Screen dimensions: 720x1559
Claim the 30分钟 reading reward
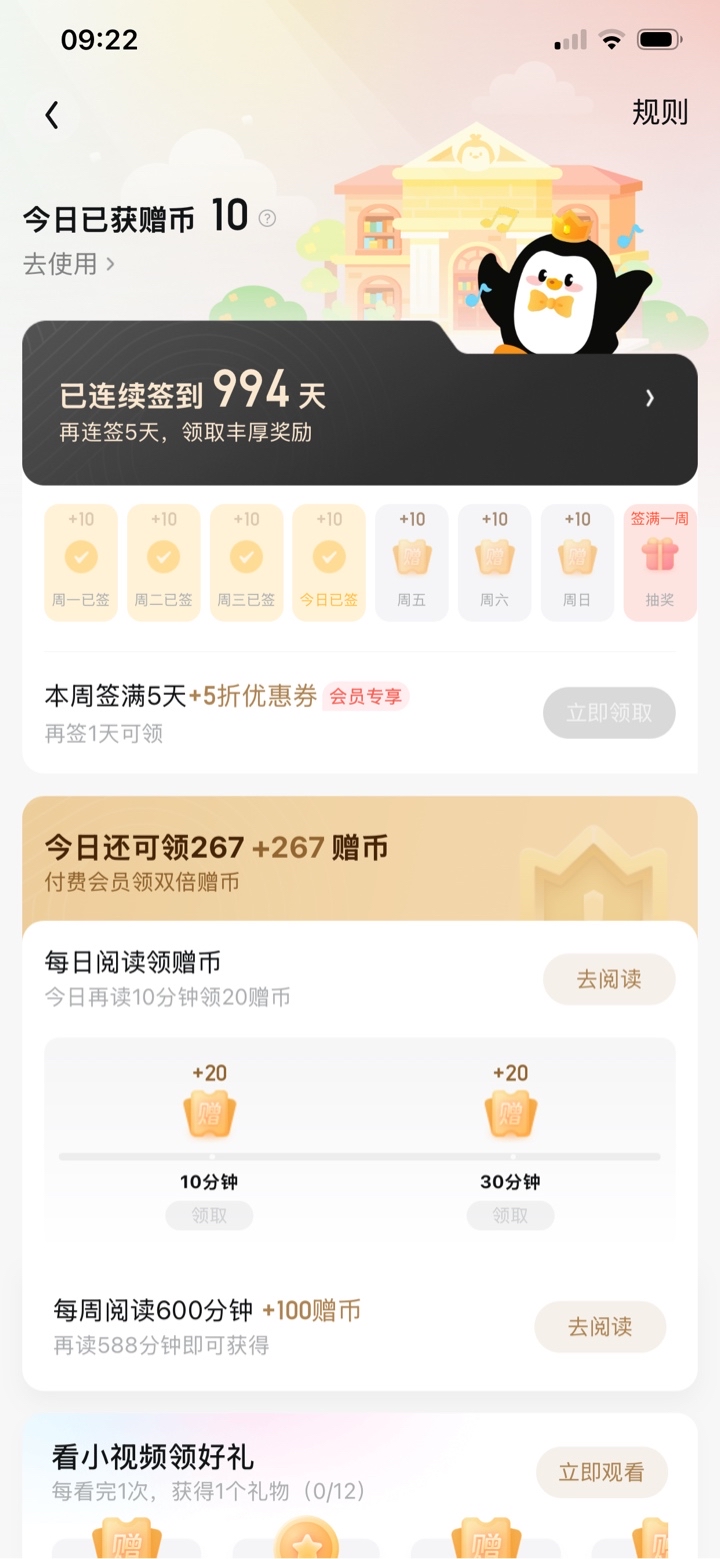pyautogui.click(x=510, y=1216)
